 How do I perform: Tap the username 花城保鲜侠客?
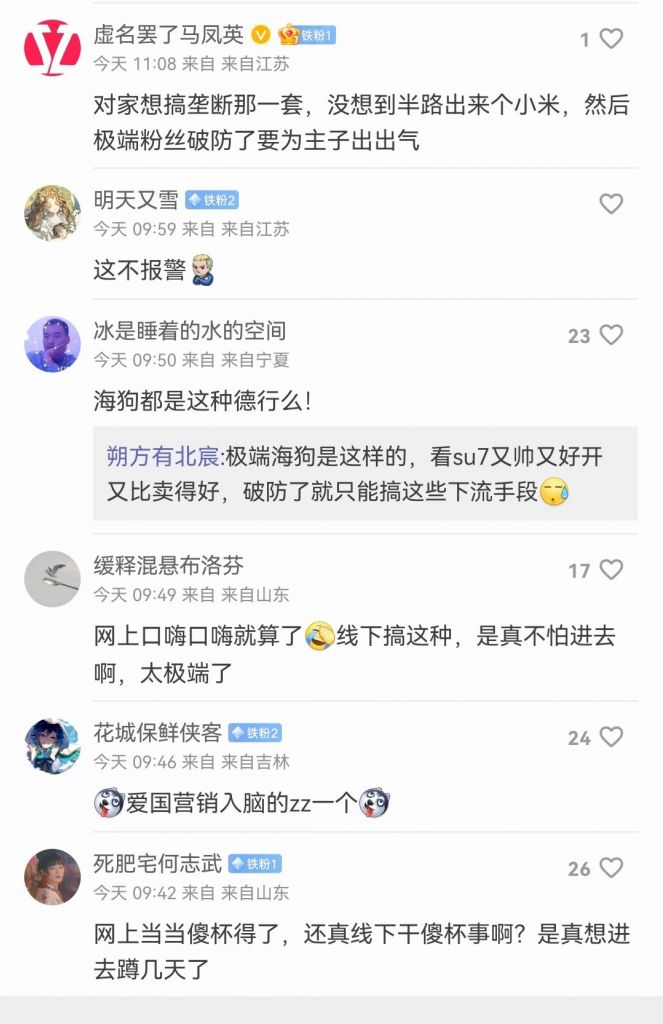pyautogui.click(x=158, y=732)
